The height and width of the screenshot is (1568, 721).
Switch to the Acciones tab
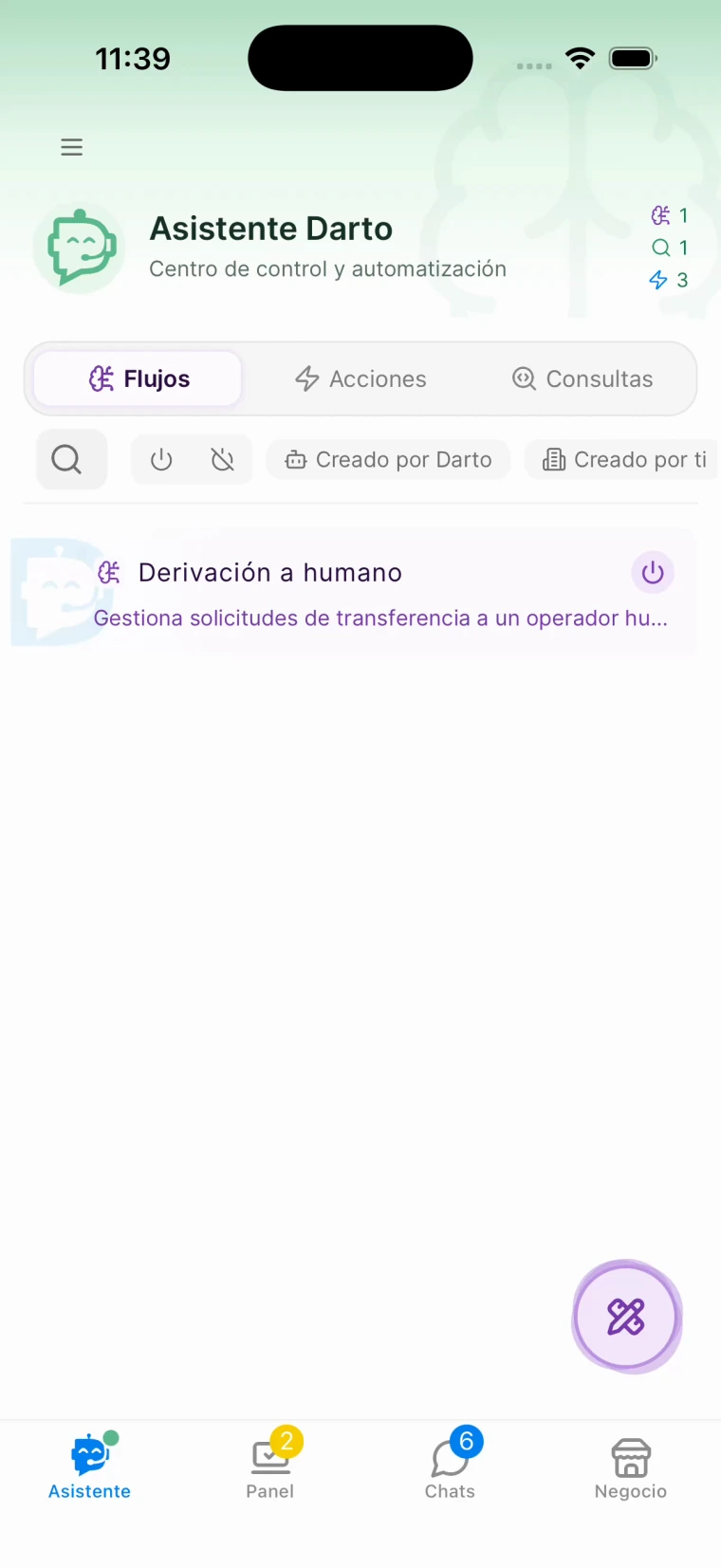(x=360, y=378)
